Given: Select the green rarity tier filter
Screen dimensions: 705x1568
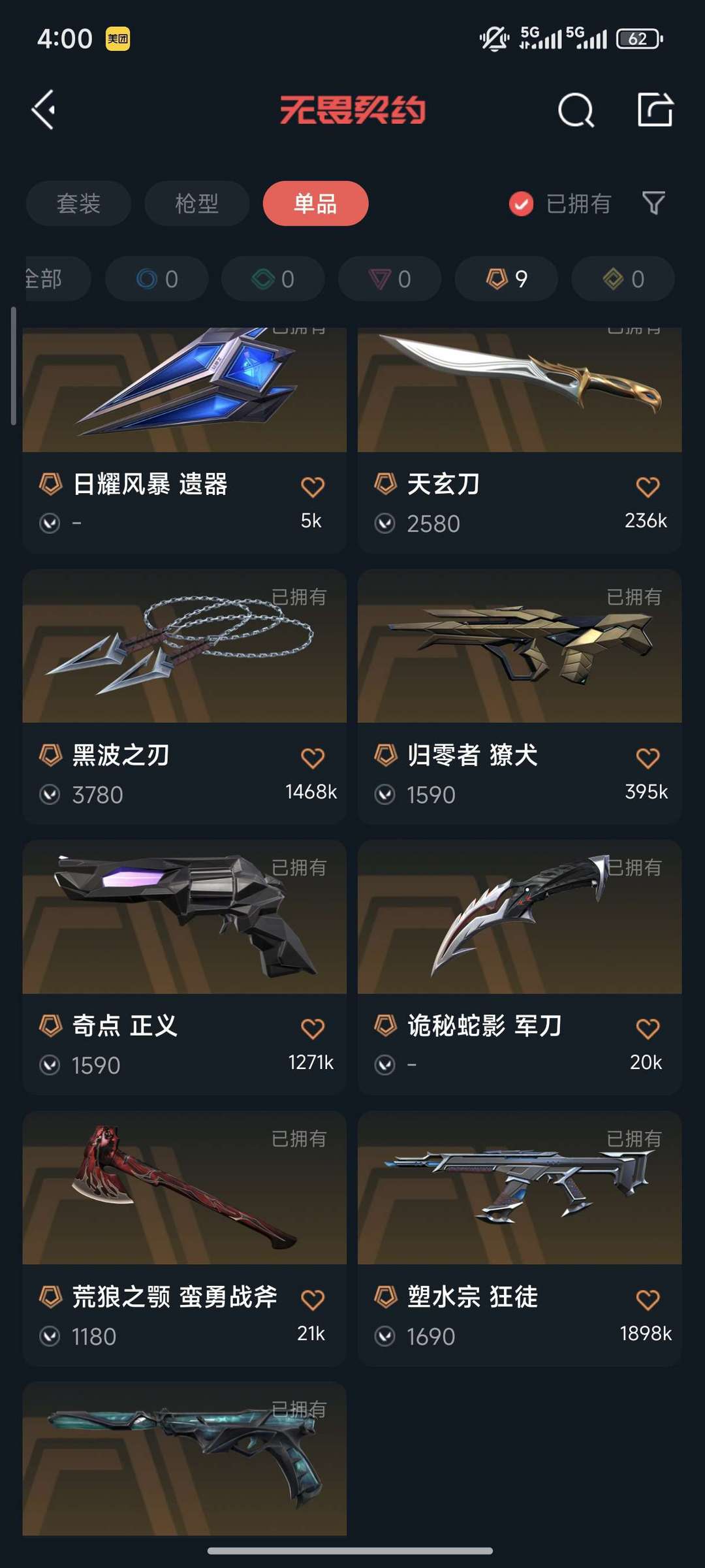Looking at the screenshot, I should (x=272, y=278).
